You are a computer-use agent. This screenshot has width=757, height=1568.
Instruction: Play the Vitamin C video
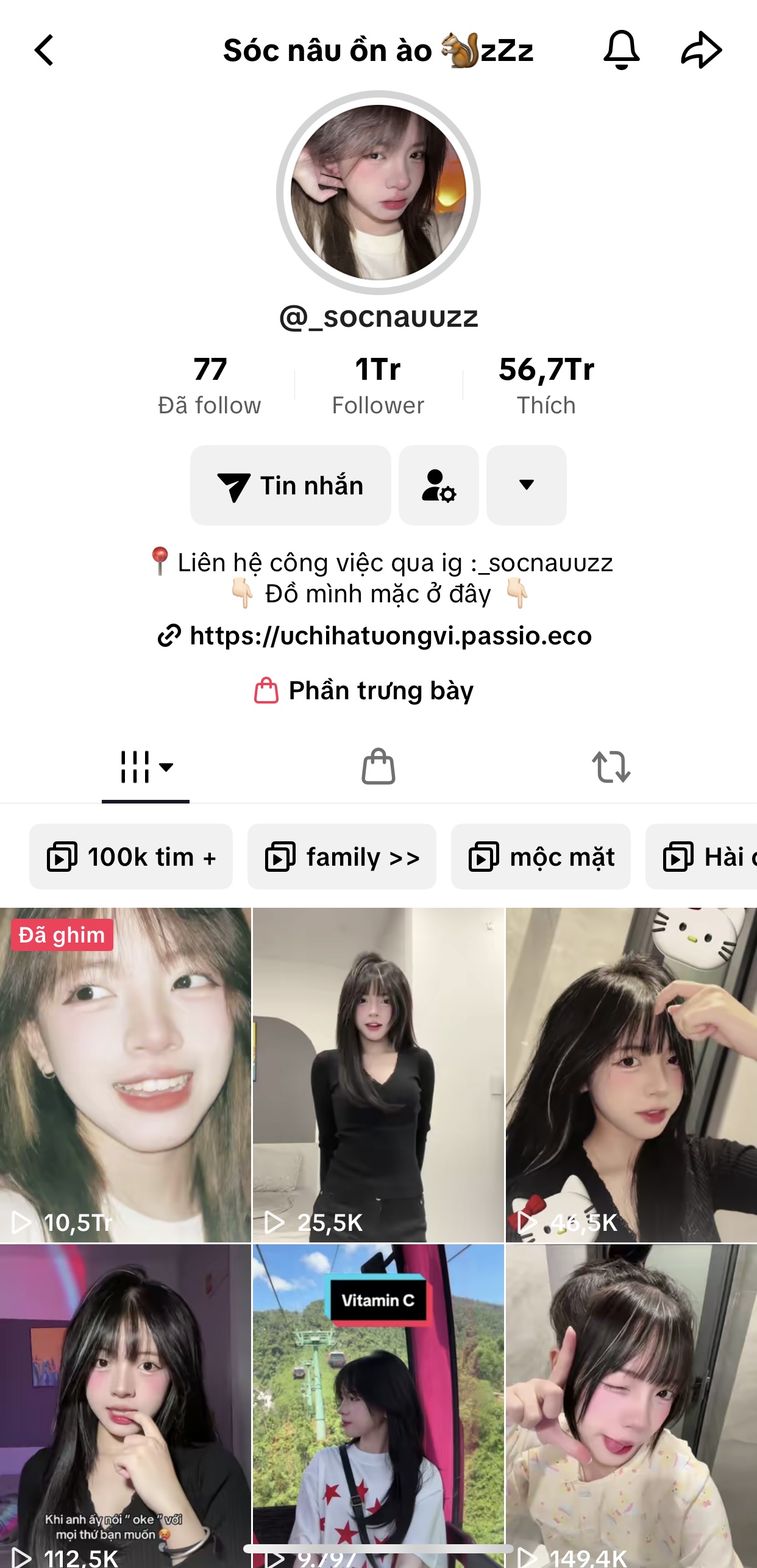coord(378,1402)
